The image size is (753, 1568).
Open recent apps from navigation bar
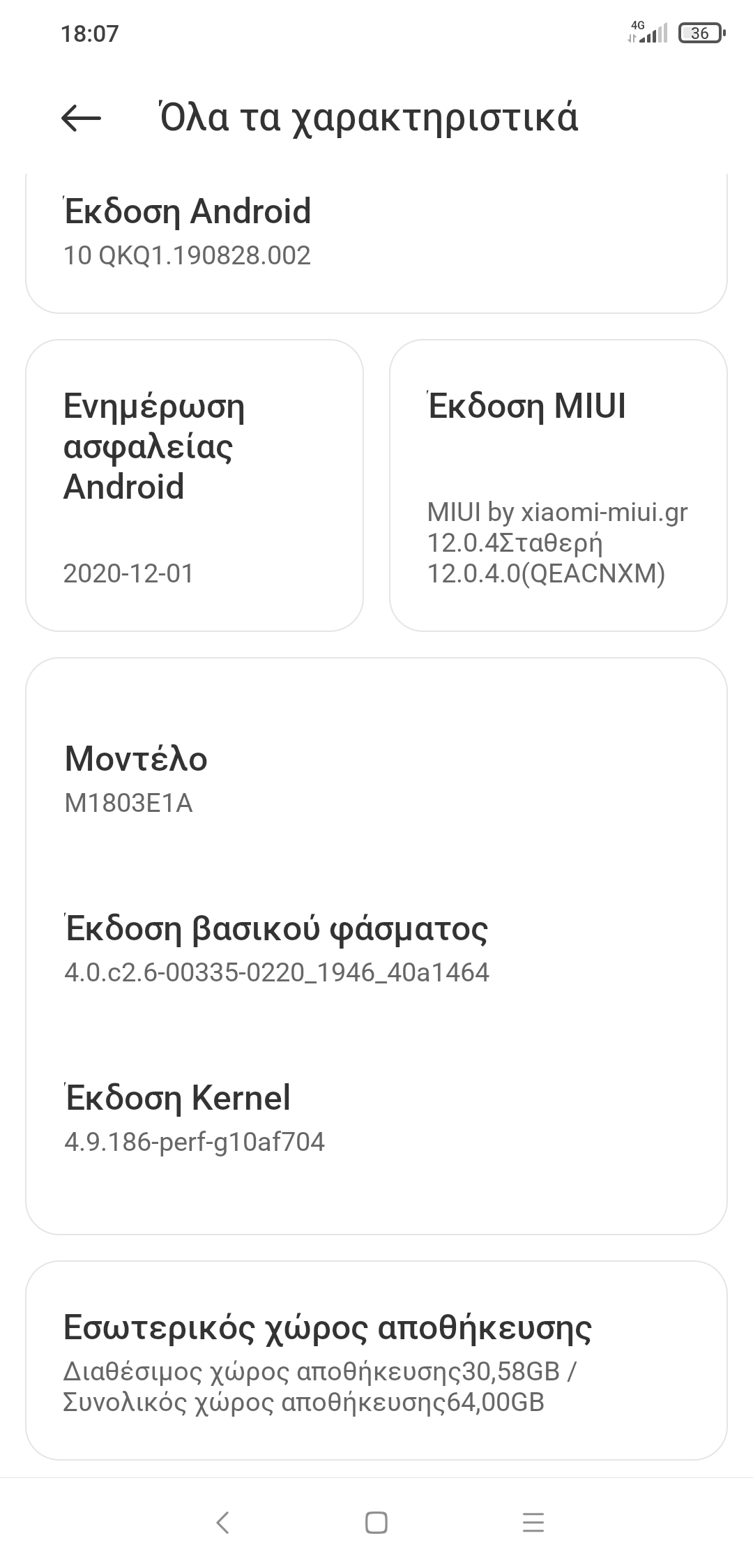point(533,1523)
